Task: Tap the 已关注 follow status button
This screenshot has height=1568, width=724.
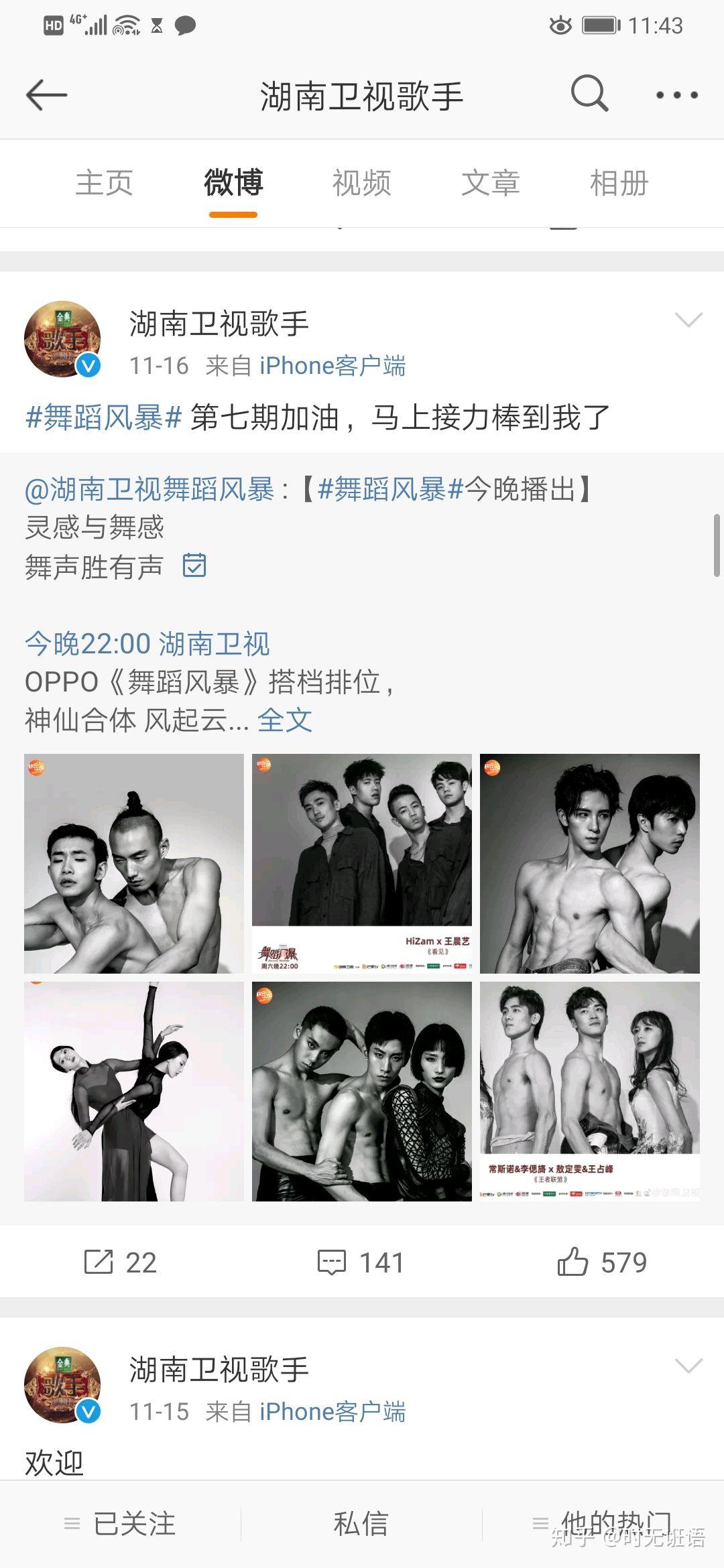Action: click(x=121, y=1524)
